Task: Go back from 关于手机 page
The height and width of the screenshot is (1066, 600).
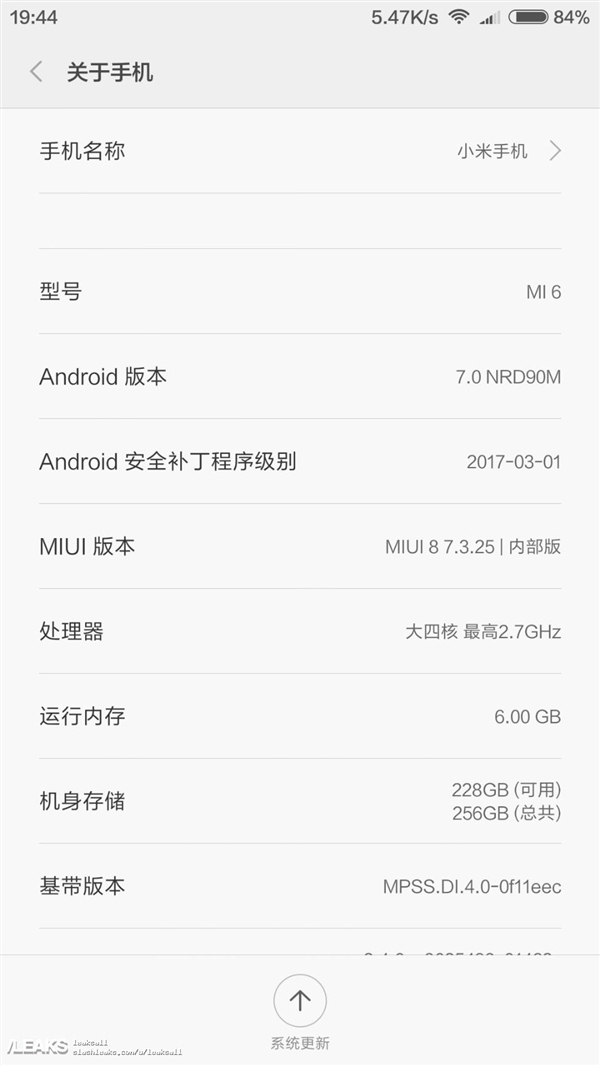Action: tap(37, 72)
